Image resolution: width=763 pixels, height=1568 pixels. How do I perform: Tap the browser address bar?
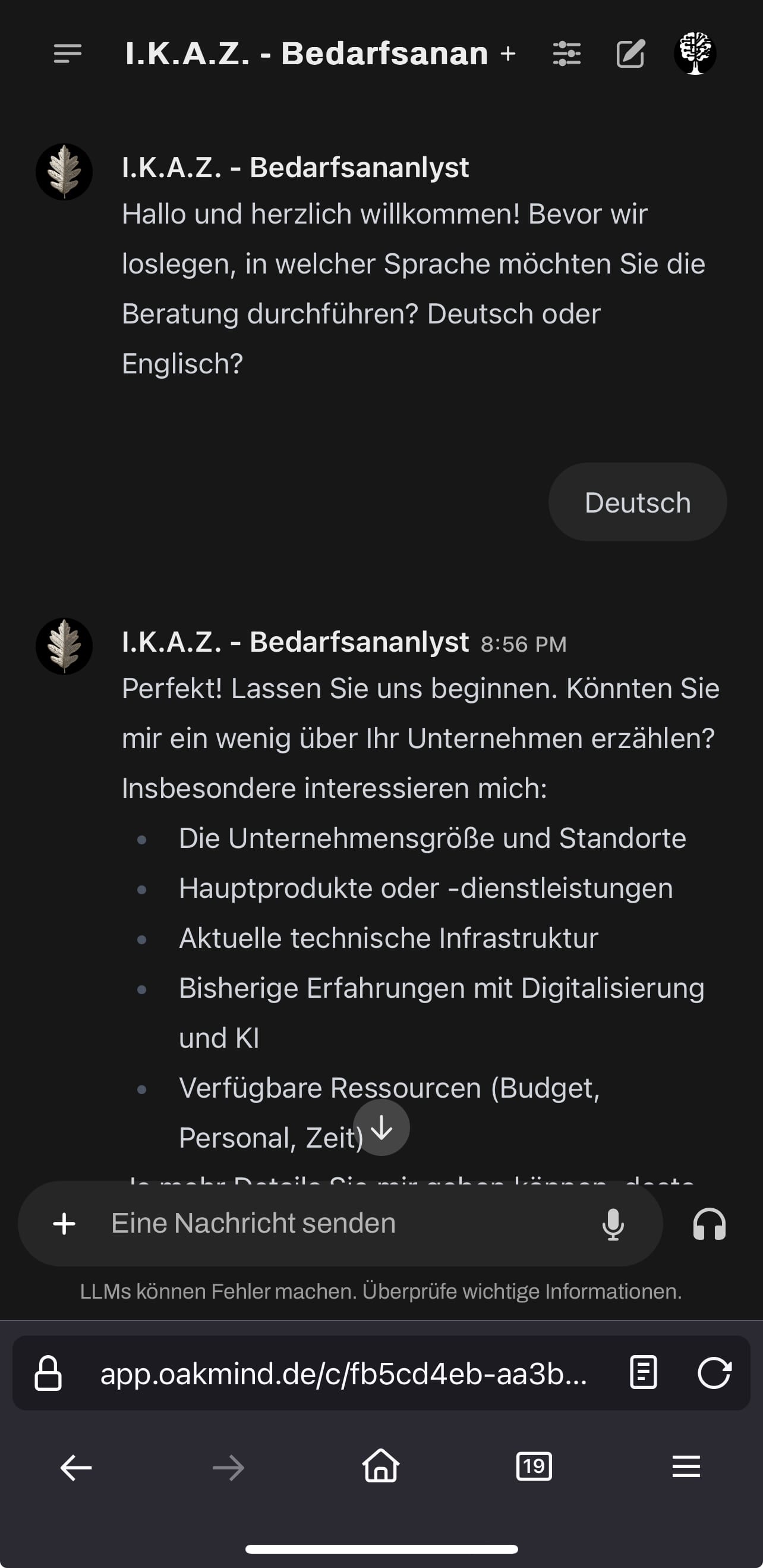pyautogui.click(x=344, y=1374)
